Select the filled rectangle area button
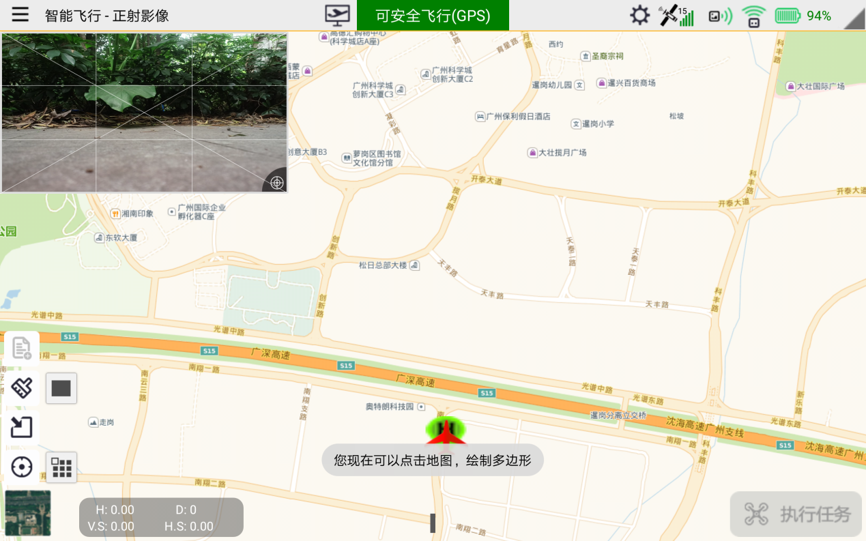The height and width of the screenshot is (541, 866). click(61, 388)
